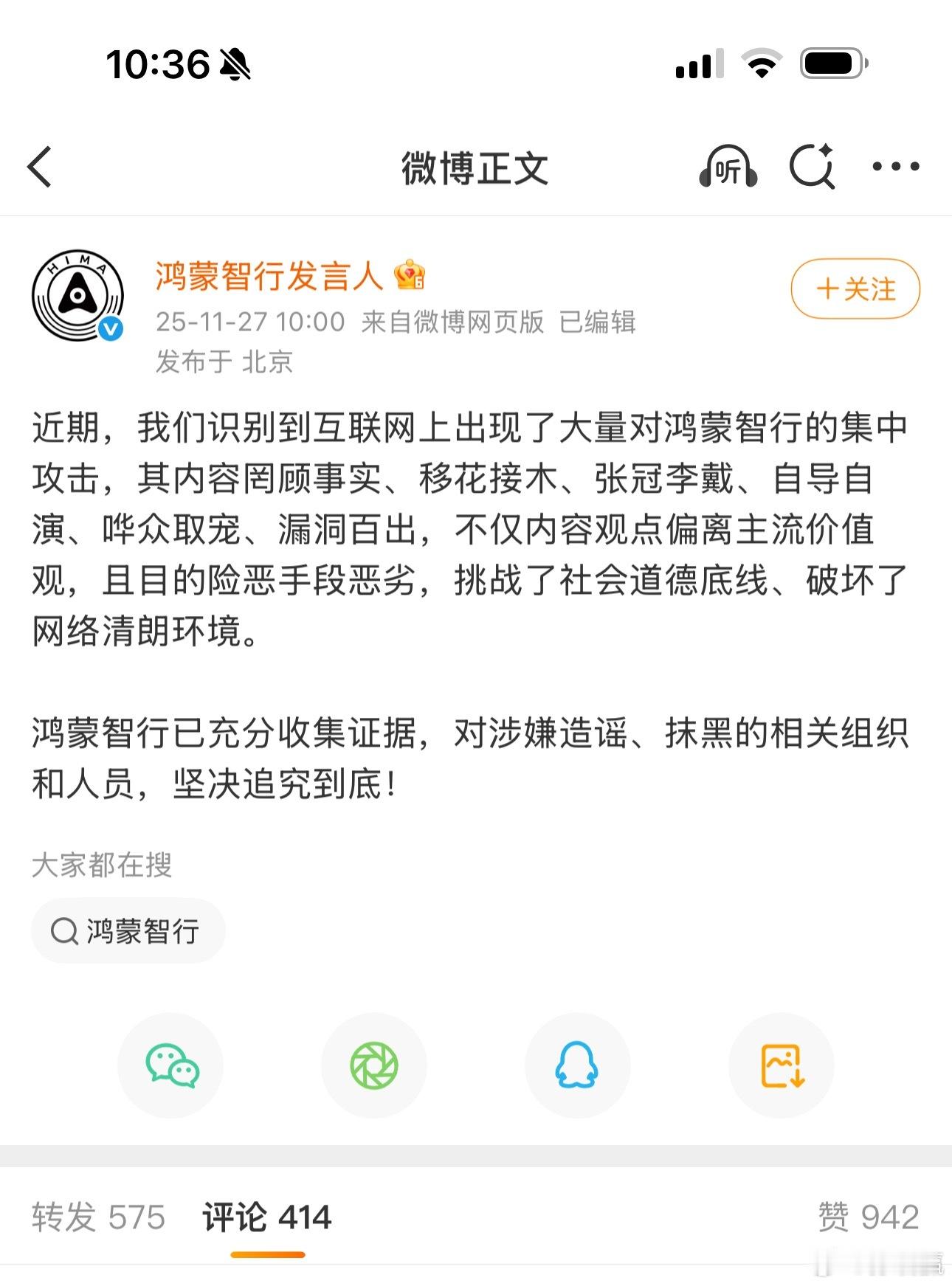Screen dimensions: 952x1286
Task: Tap the save image icon to download the post
Action: click(x=782, y=1065)
